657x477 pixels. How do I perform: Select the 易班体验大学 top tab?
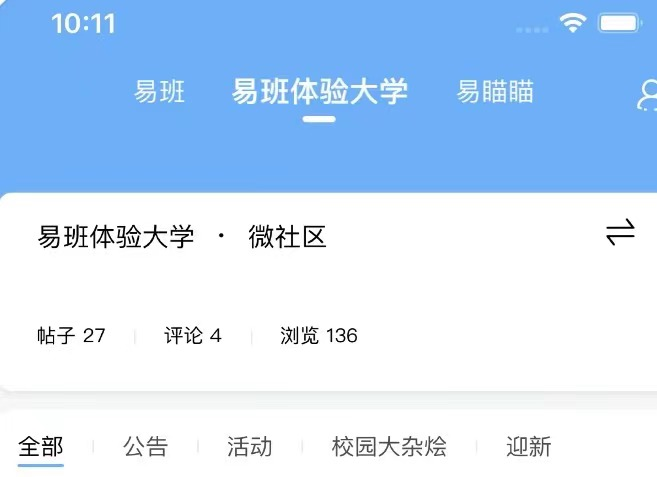coord(320,93)
